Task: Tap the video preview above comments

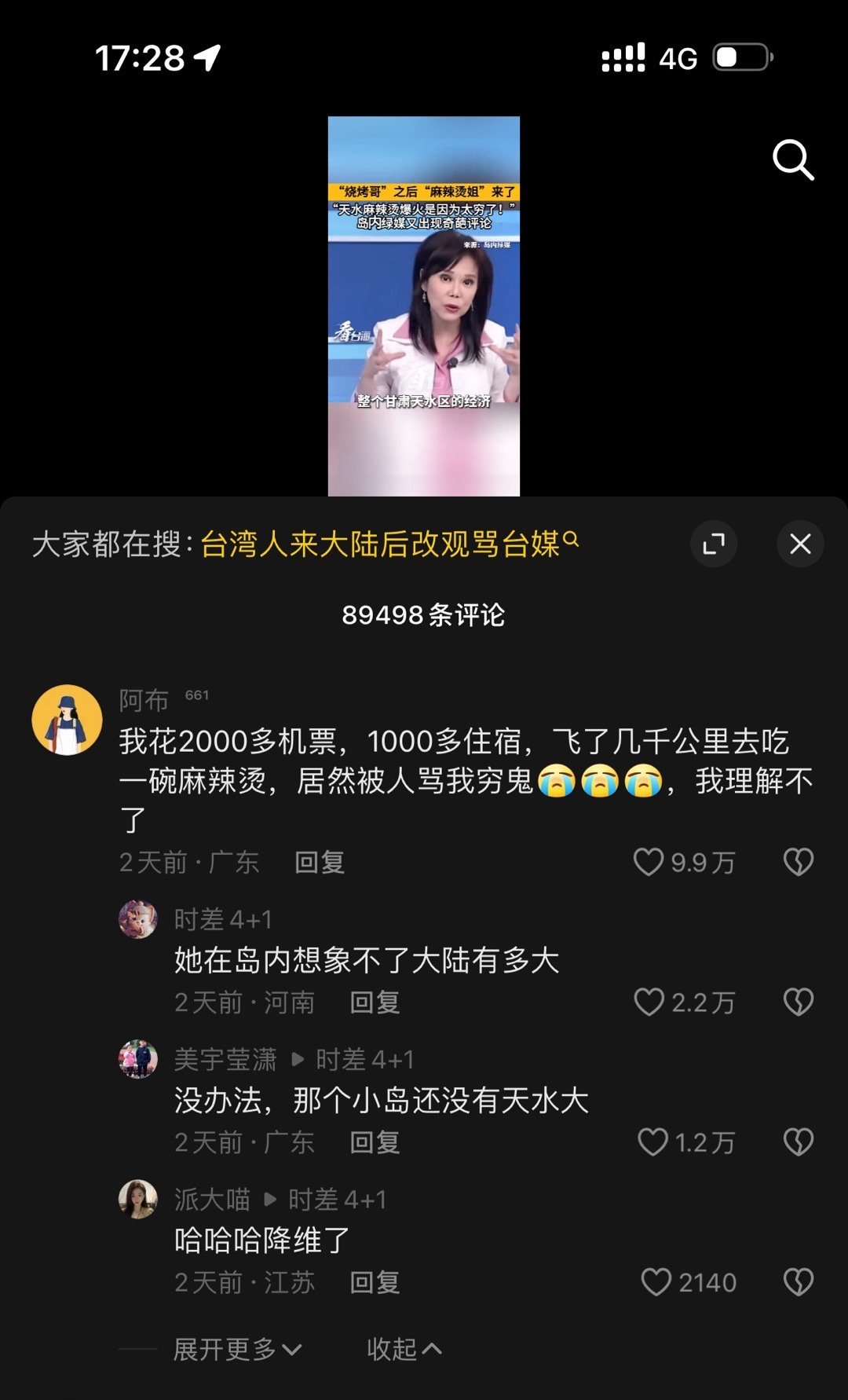Action: [x=424, y=306]
